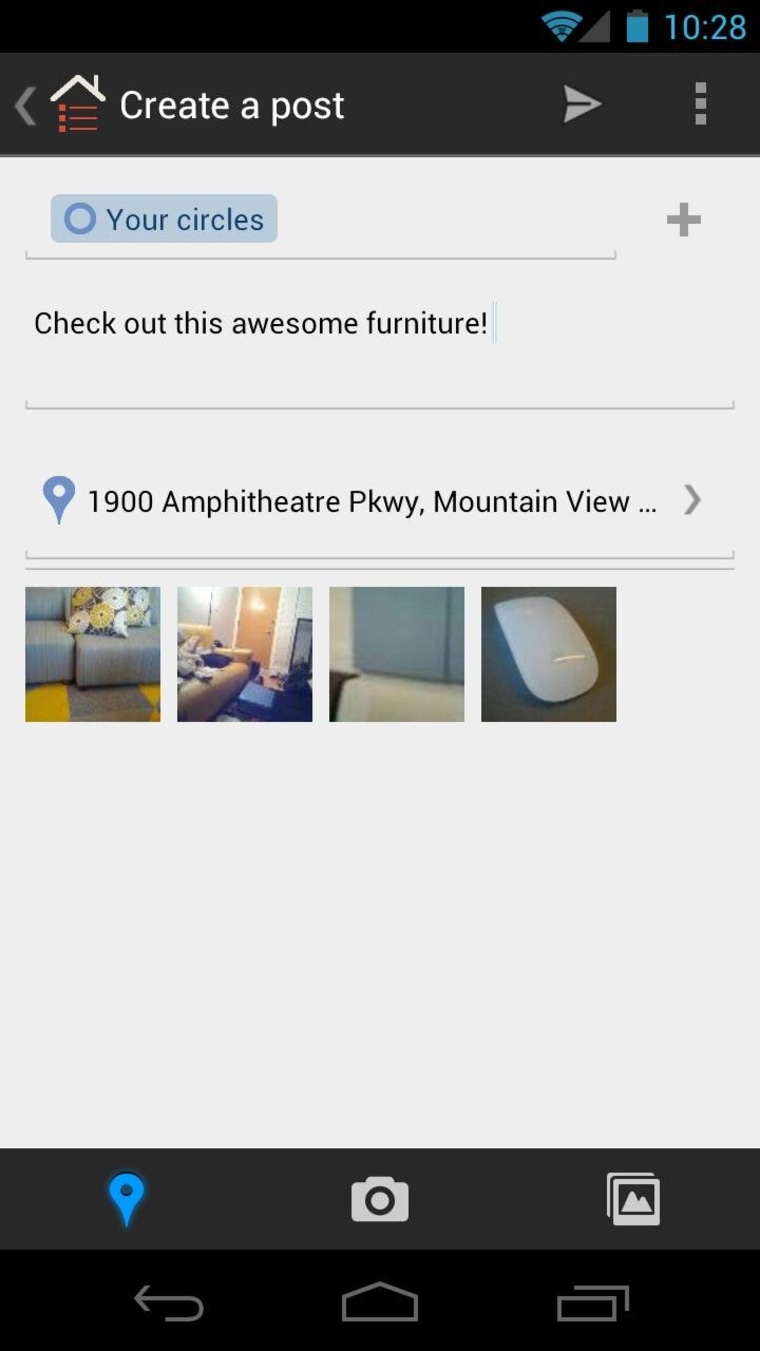This screenshot has height=1351, width=760.
Task: Open the camera to take a photo
Action: [379, 1198]
